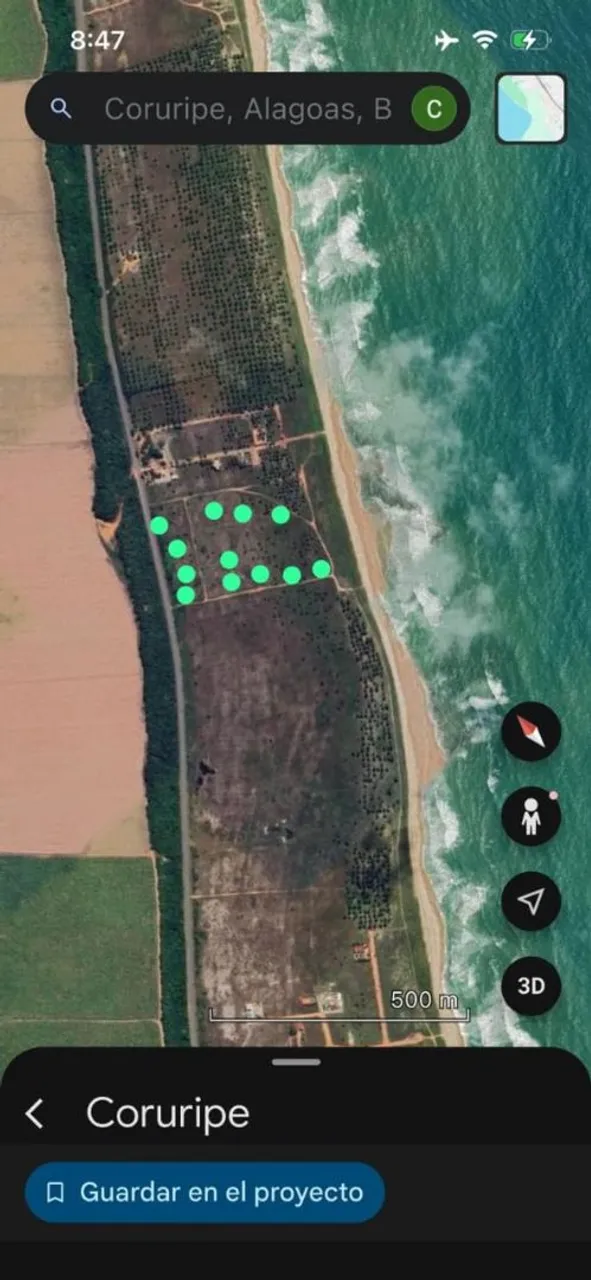
Task: Expand the bottom sheet handle
Action: (x=296, y=1062)
